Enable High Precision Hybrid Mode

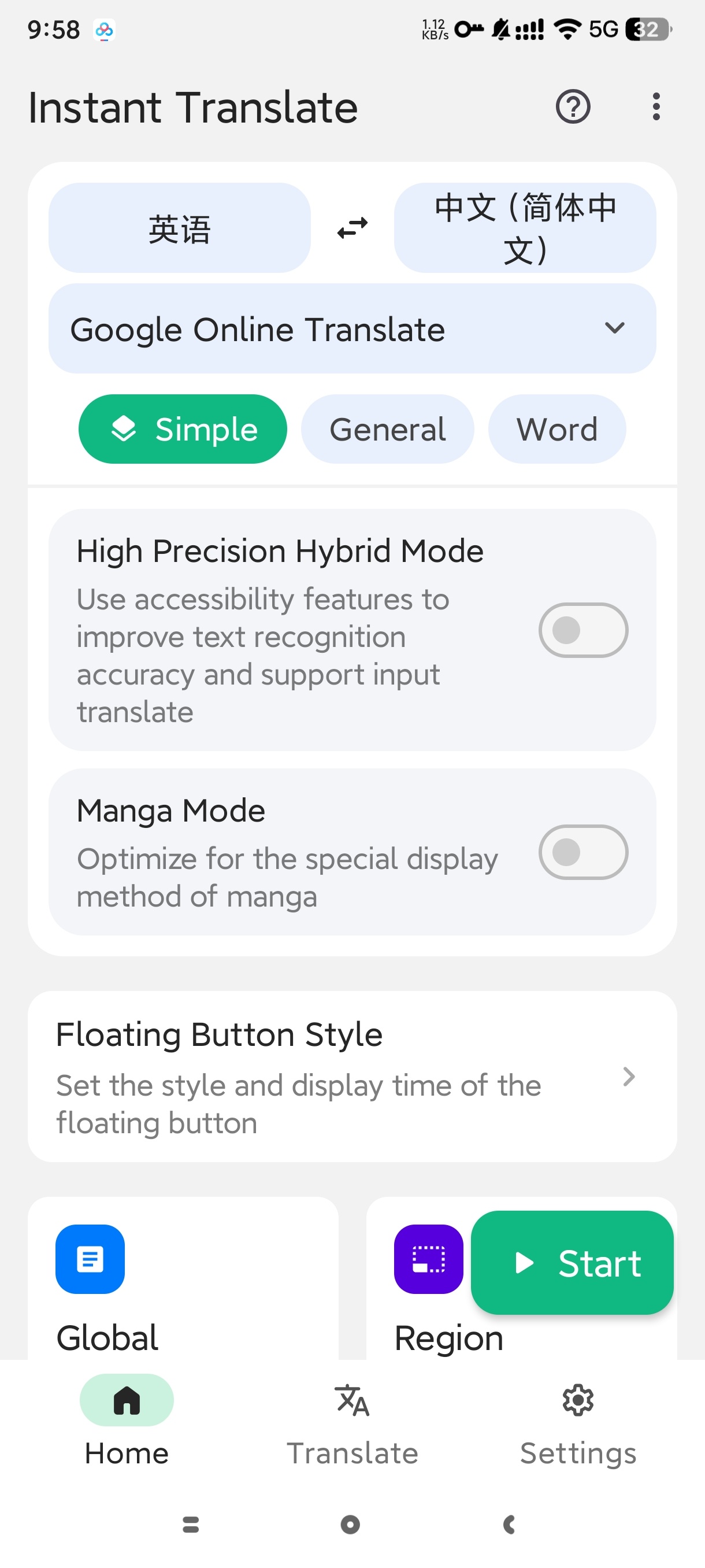582,630
